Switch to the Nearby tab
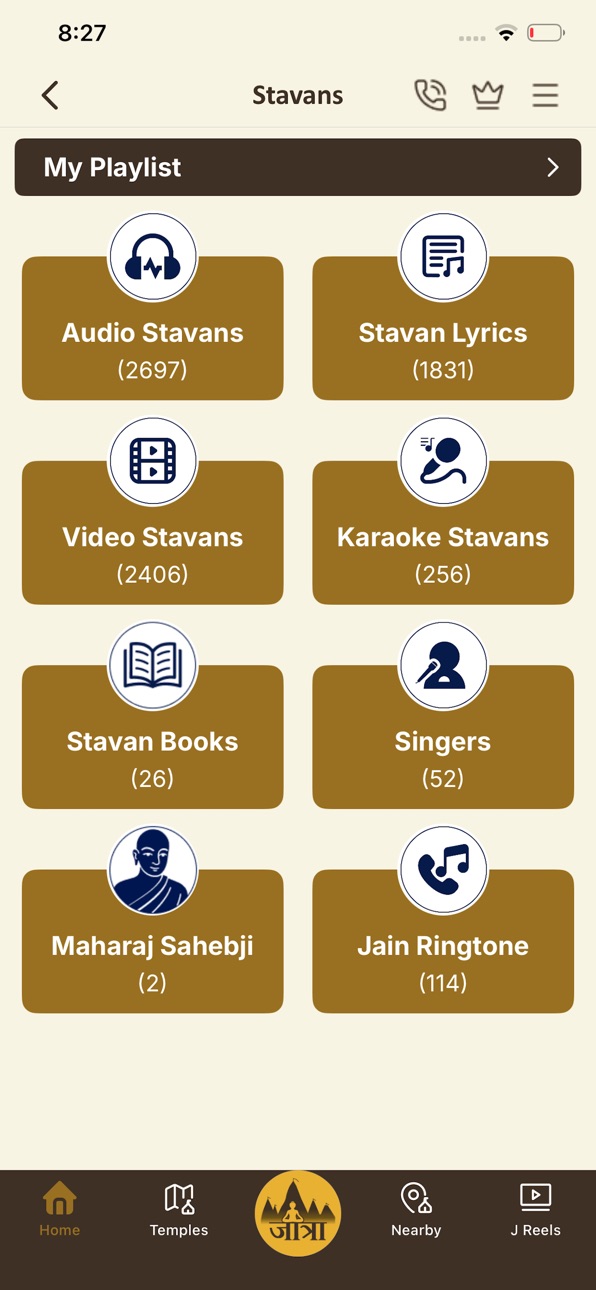Screen dimensions: 596x1290 click(416, 1210)
